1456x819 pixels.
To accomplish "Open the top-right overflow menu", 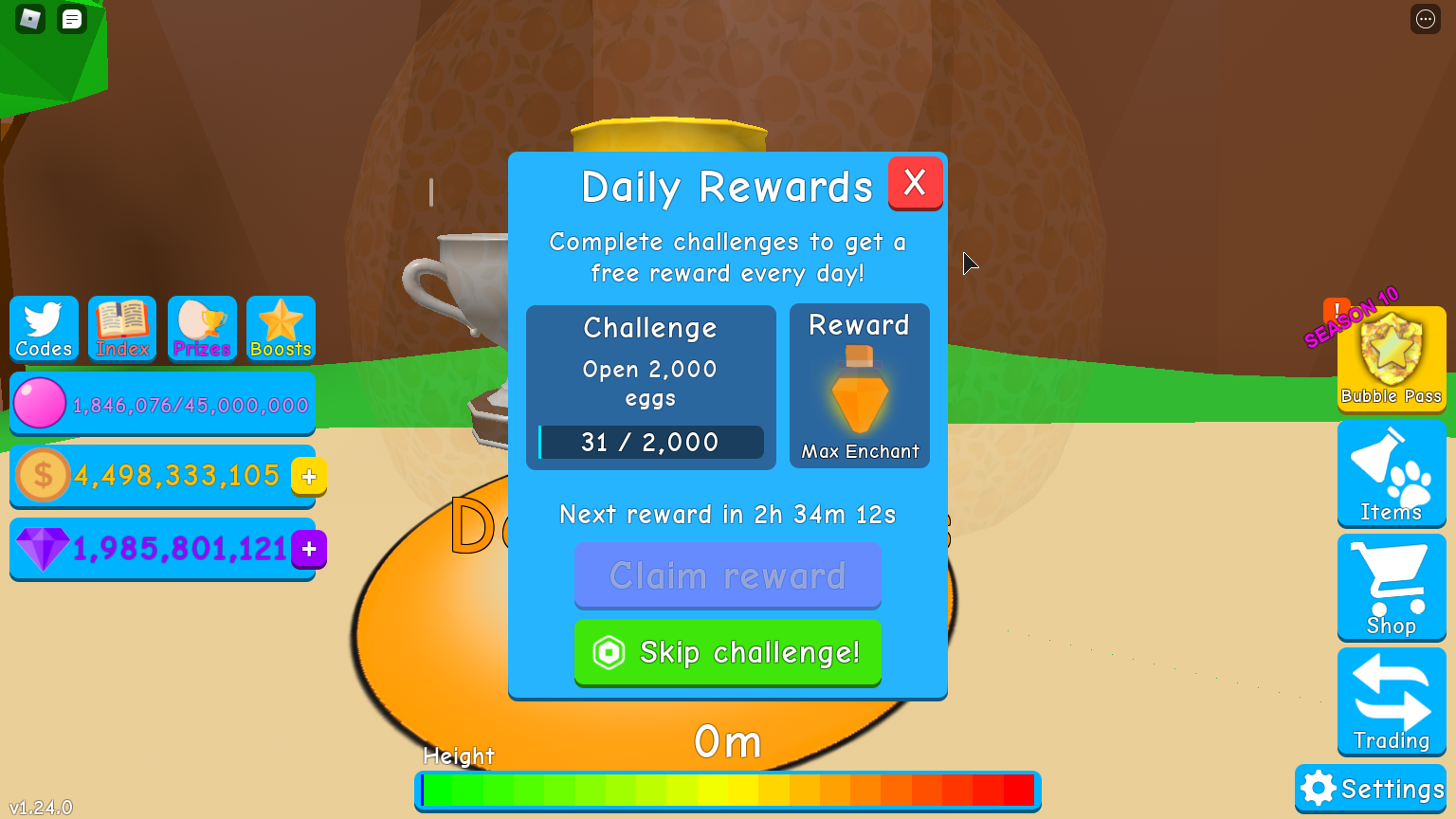I will pos(1425,19).
